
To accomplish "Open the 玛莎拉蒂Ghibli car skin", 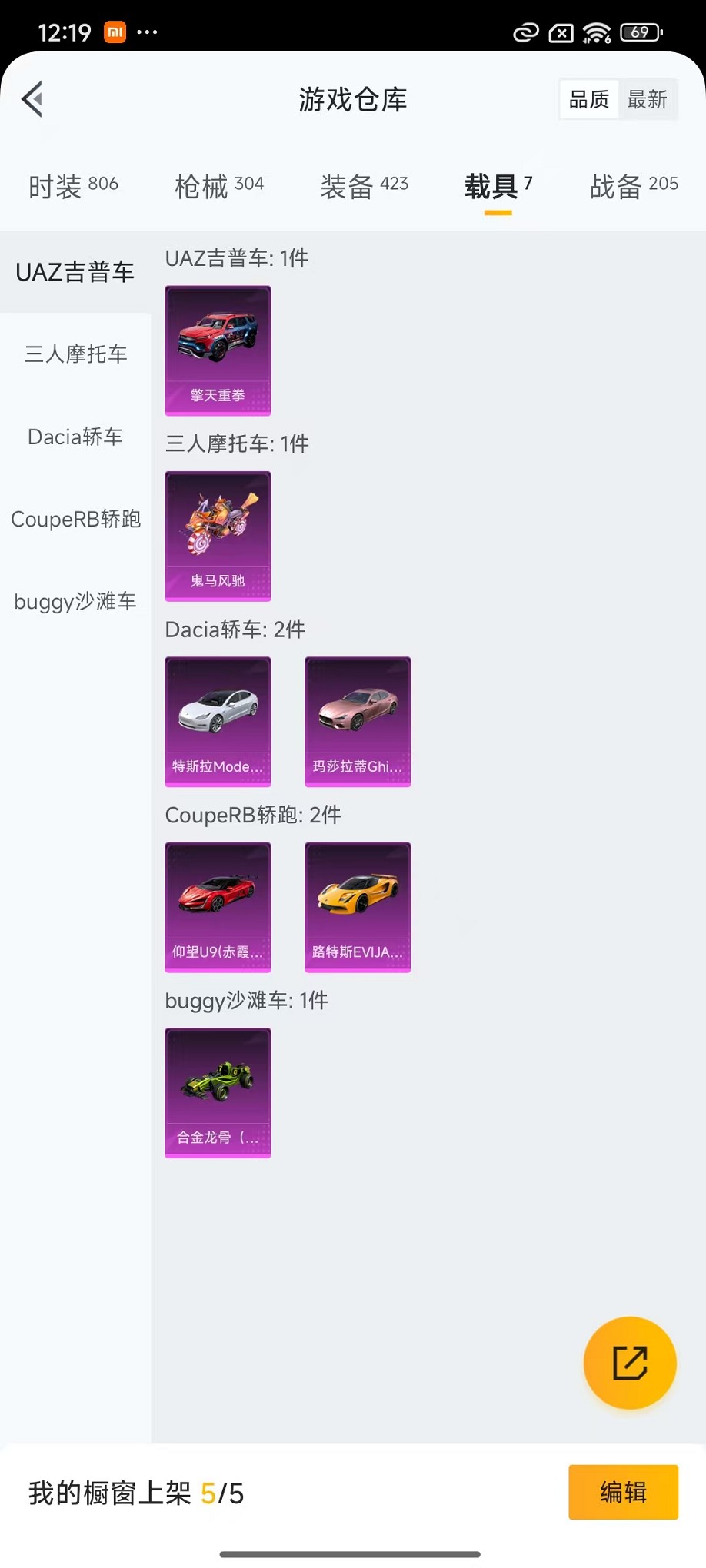I will pos(358,721).
